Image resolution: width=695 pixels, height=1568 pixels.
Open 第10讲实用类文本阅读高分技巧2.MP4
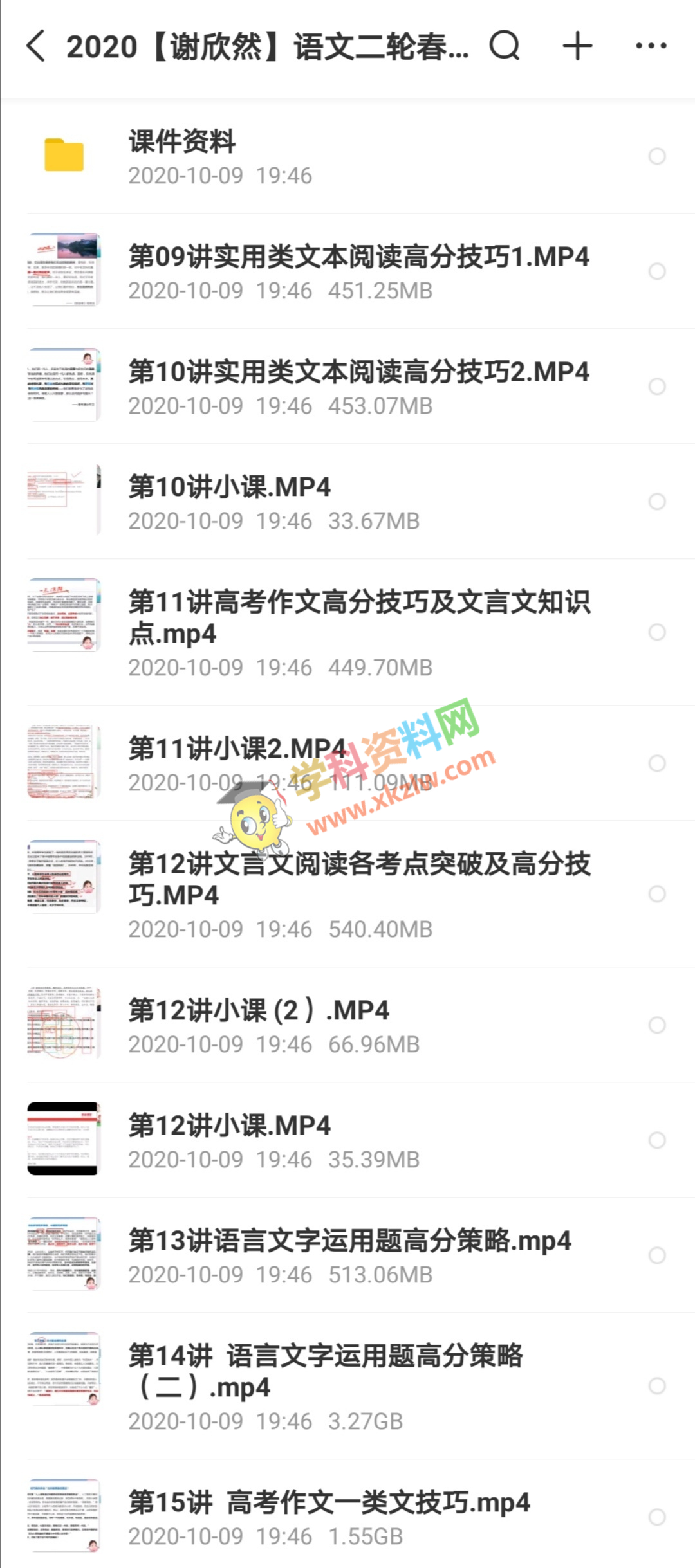point(358,386)
